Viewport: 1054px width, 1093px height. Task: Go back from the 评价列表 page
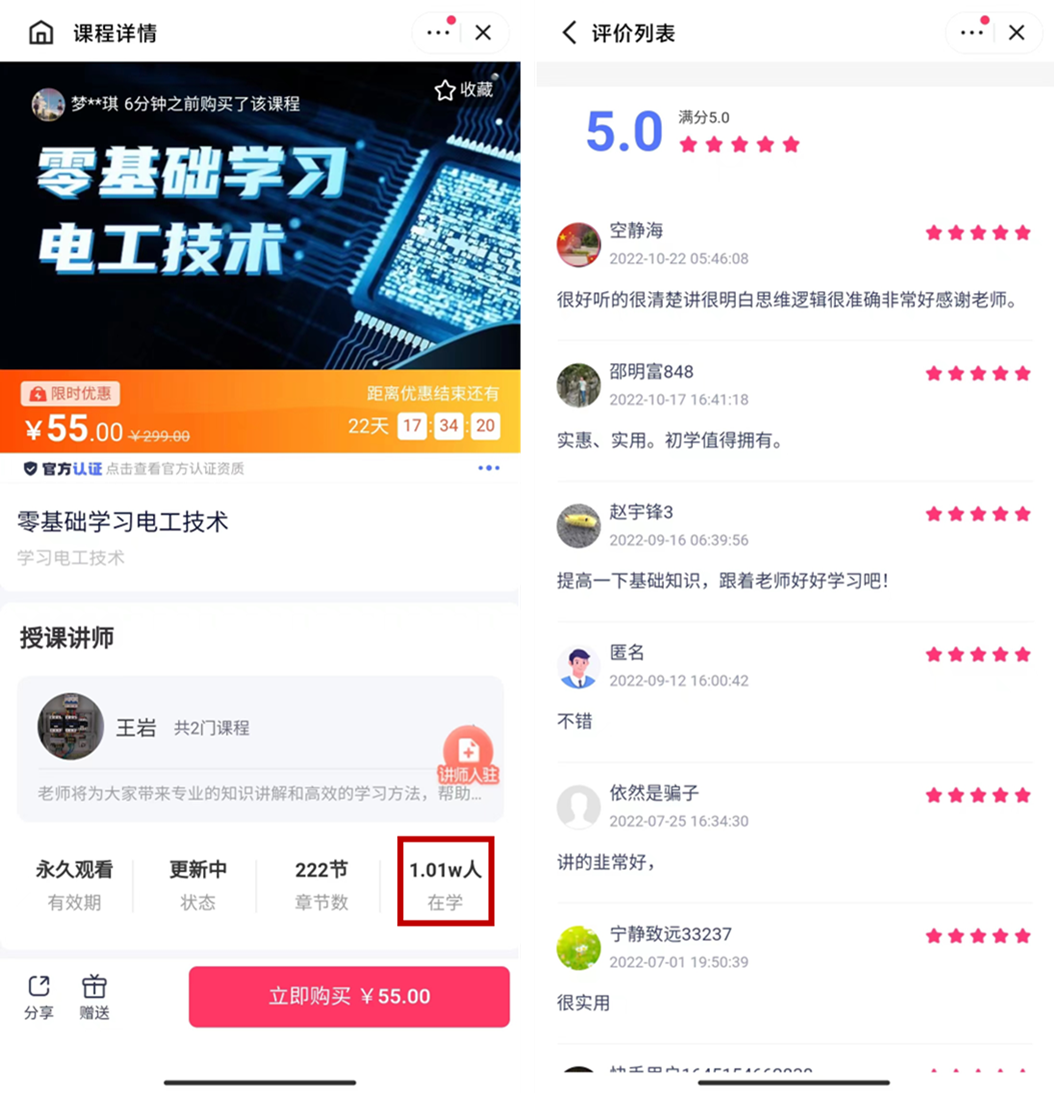569,33
